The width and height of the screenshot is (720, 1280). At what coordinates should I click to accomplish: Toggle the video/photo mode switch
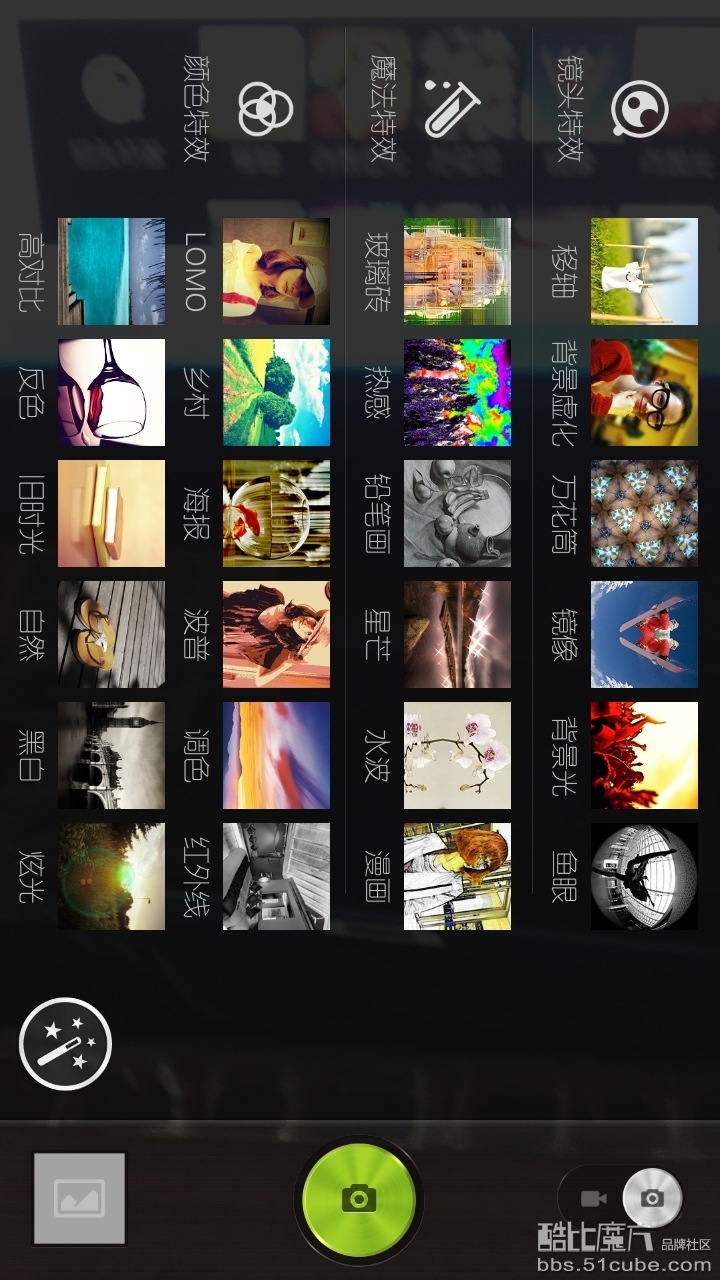point(623,1197)
